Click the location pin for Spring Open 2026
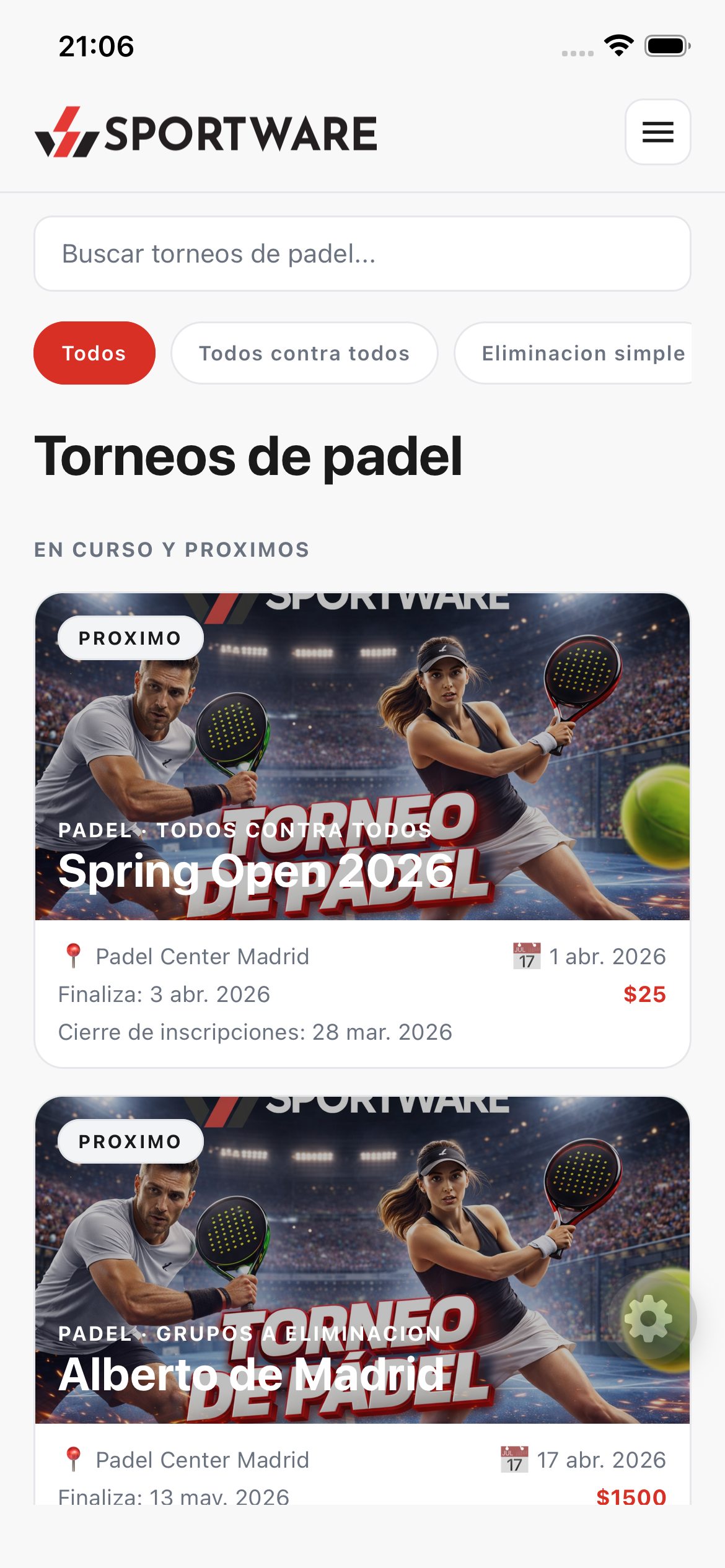Viewport: 725px width, 1568px height. [73, 956]
